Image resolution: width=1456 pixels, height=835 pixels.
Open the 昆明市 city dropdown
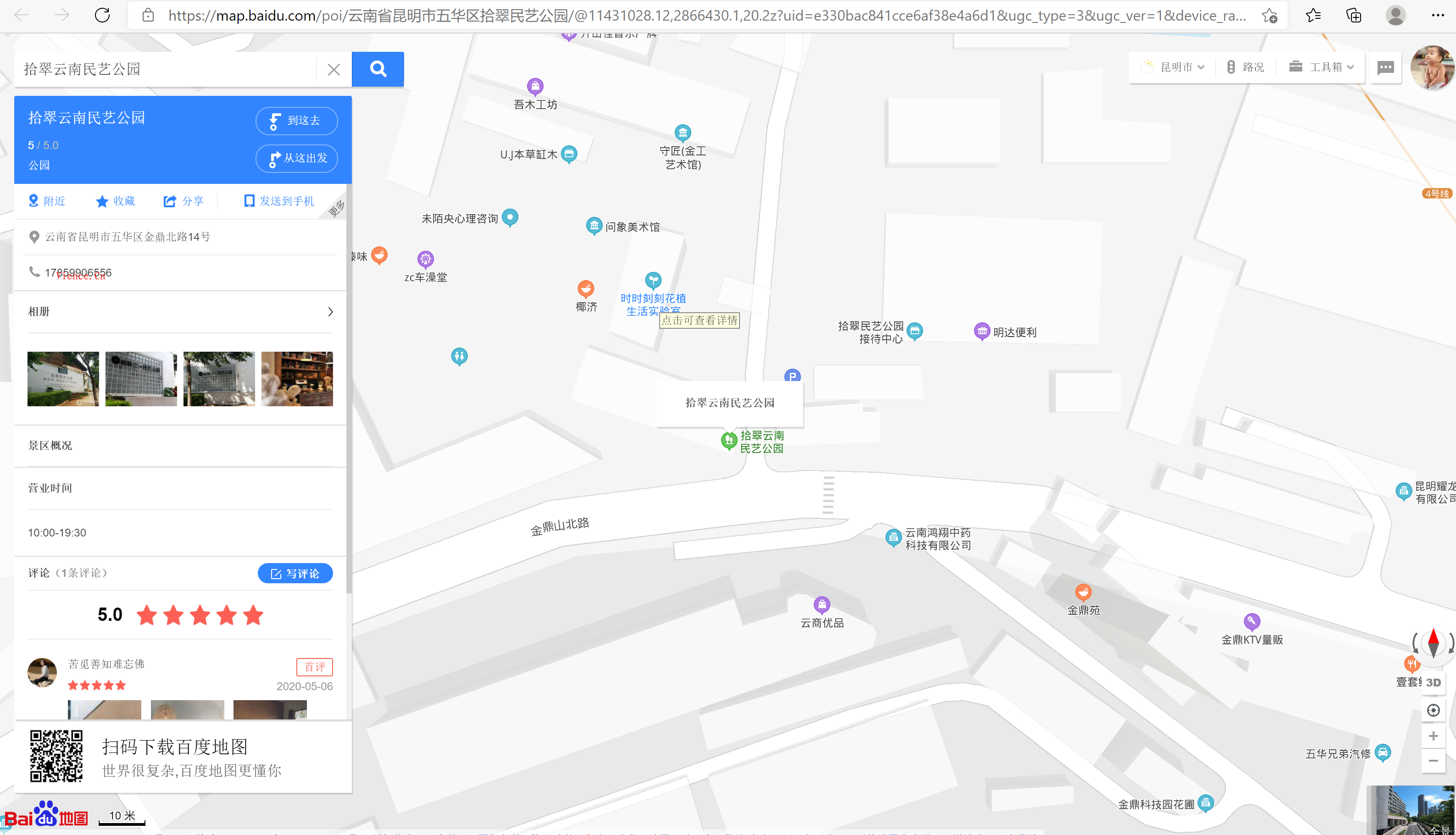1175,67
